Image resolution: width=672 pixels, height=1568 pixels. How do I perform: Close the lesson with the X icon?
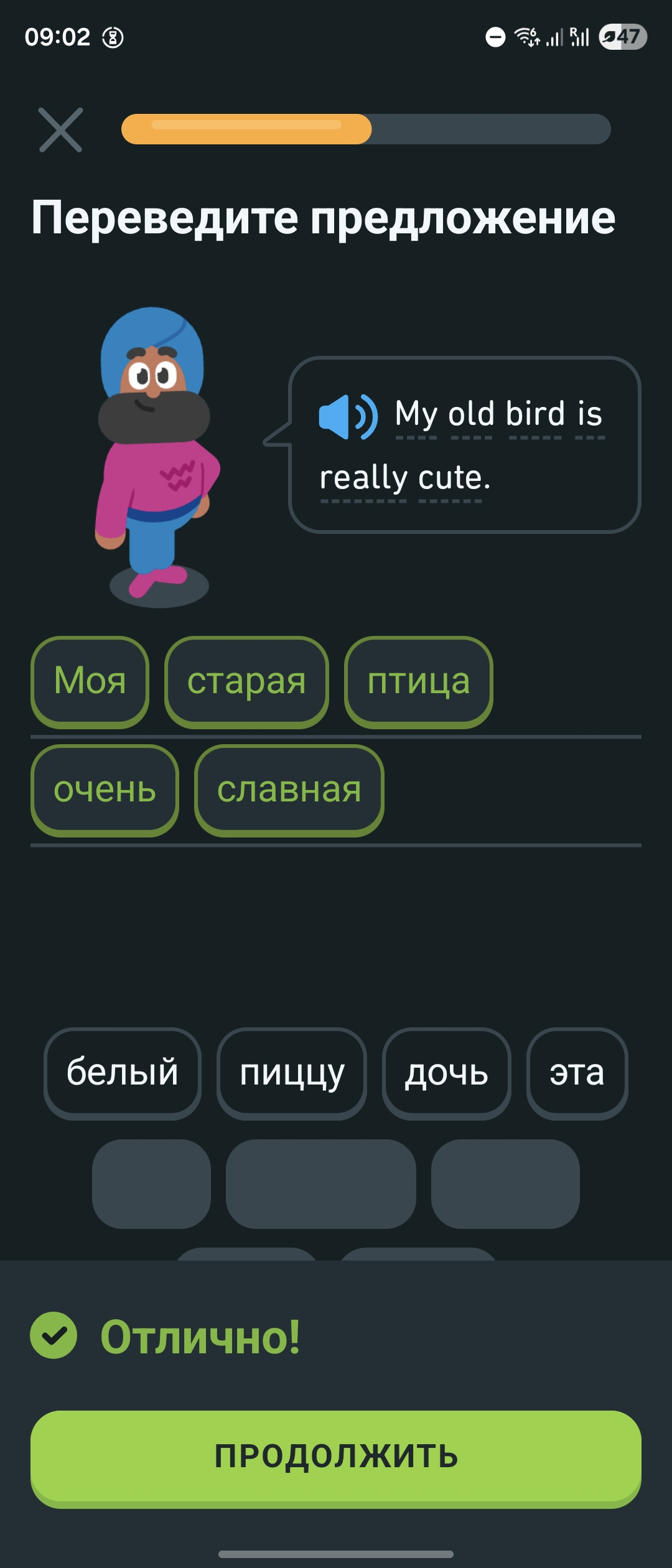point(60,129)
